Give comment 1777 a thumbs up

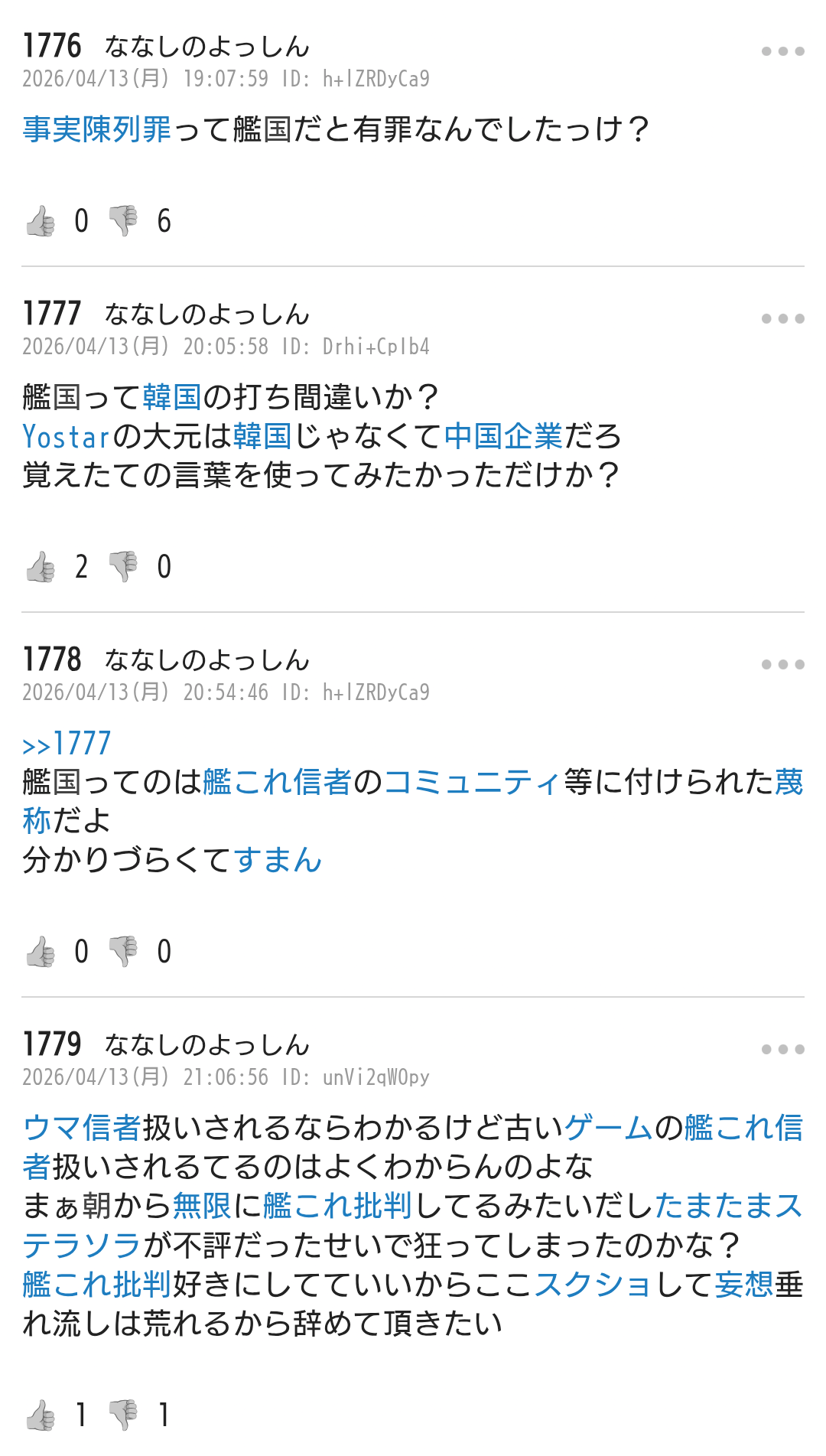tap(41, 568)
